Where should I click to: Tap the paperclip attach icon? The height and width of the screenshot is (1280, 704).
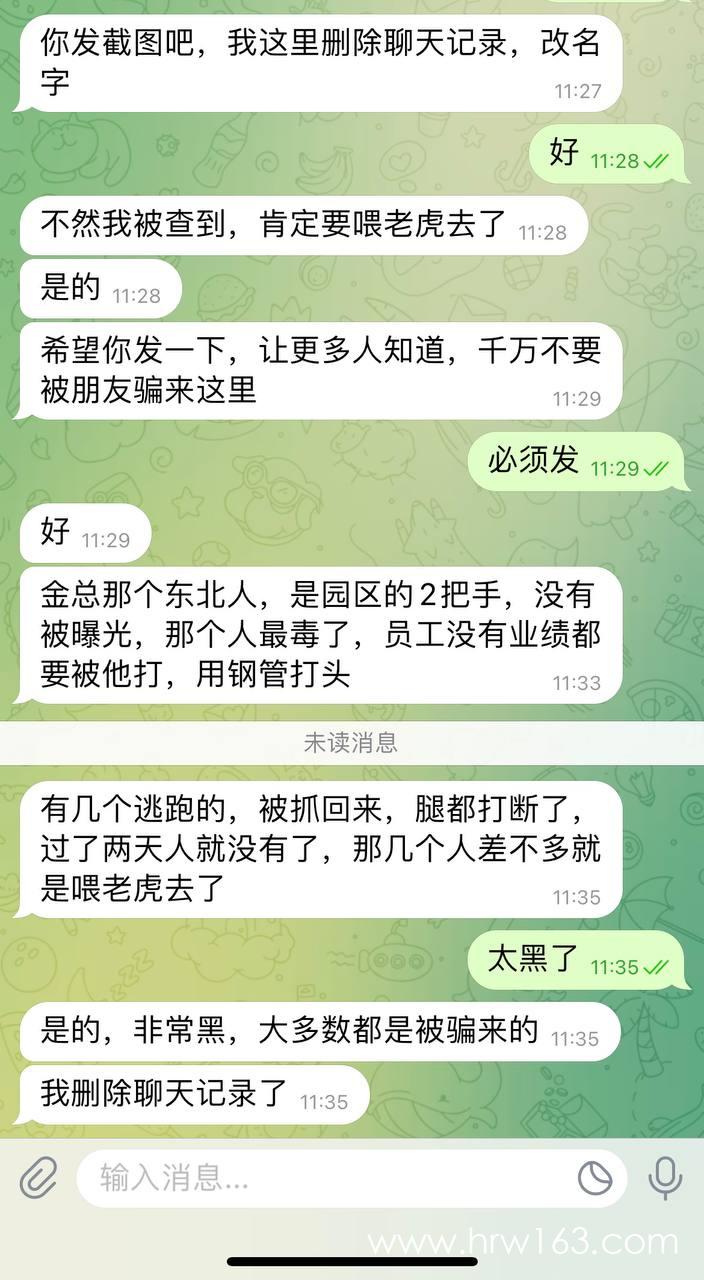point(39,1178)
